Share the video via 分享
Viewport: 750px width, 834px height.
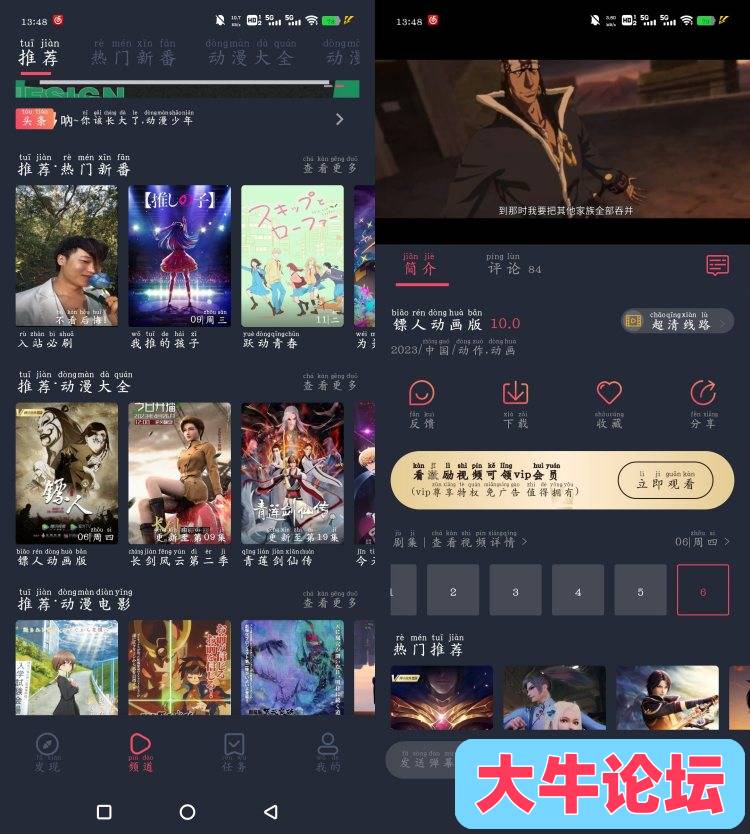(703, 402)
